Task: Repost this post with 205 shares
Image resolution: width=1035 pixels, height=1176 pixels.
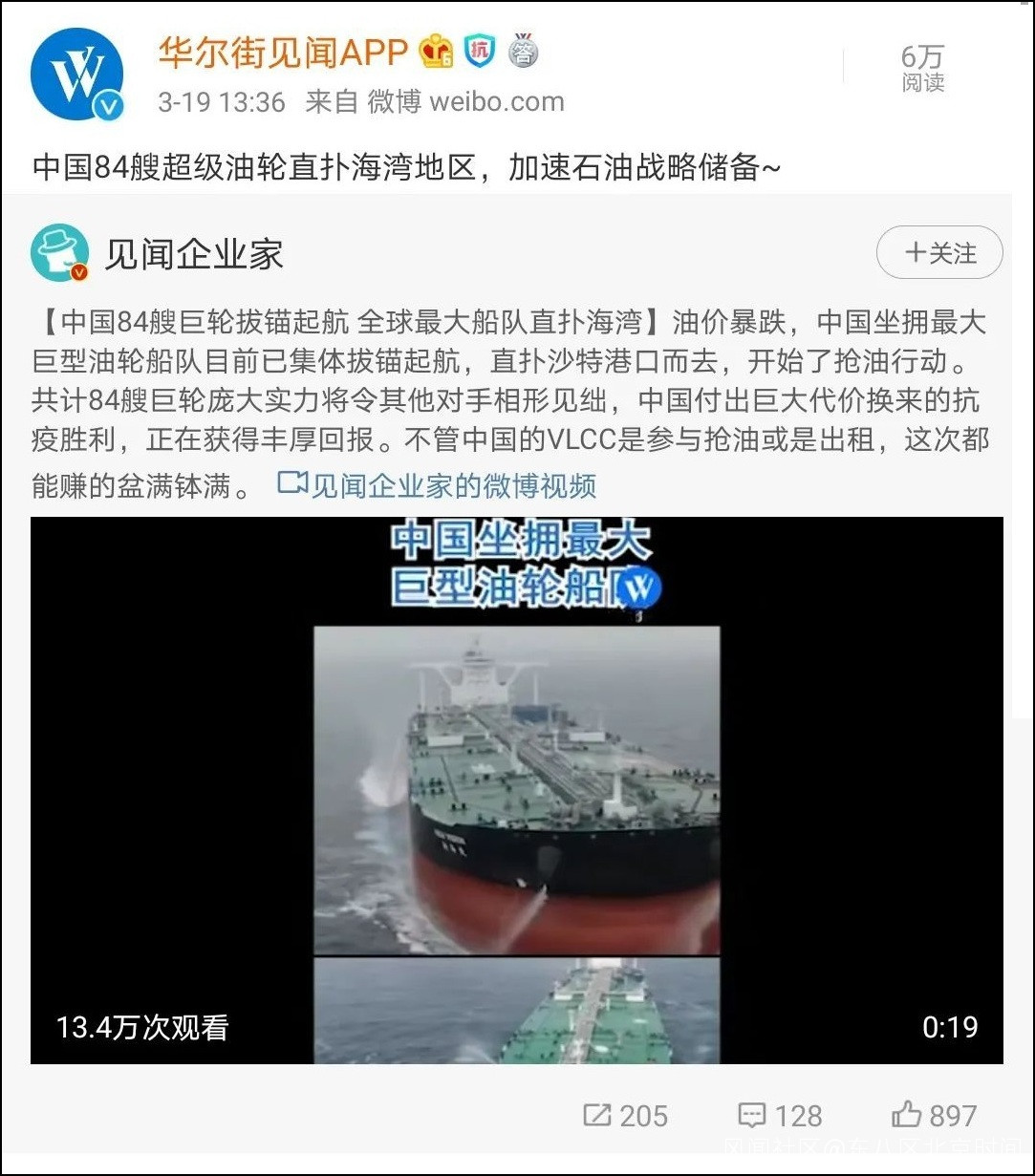Action: pos(626,1115)
